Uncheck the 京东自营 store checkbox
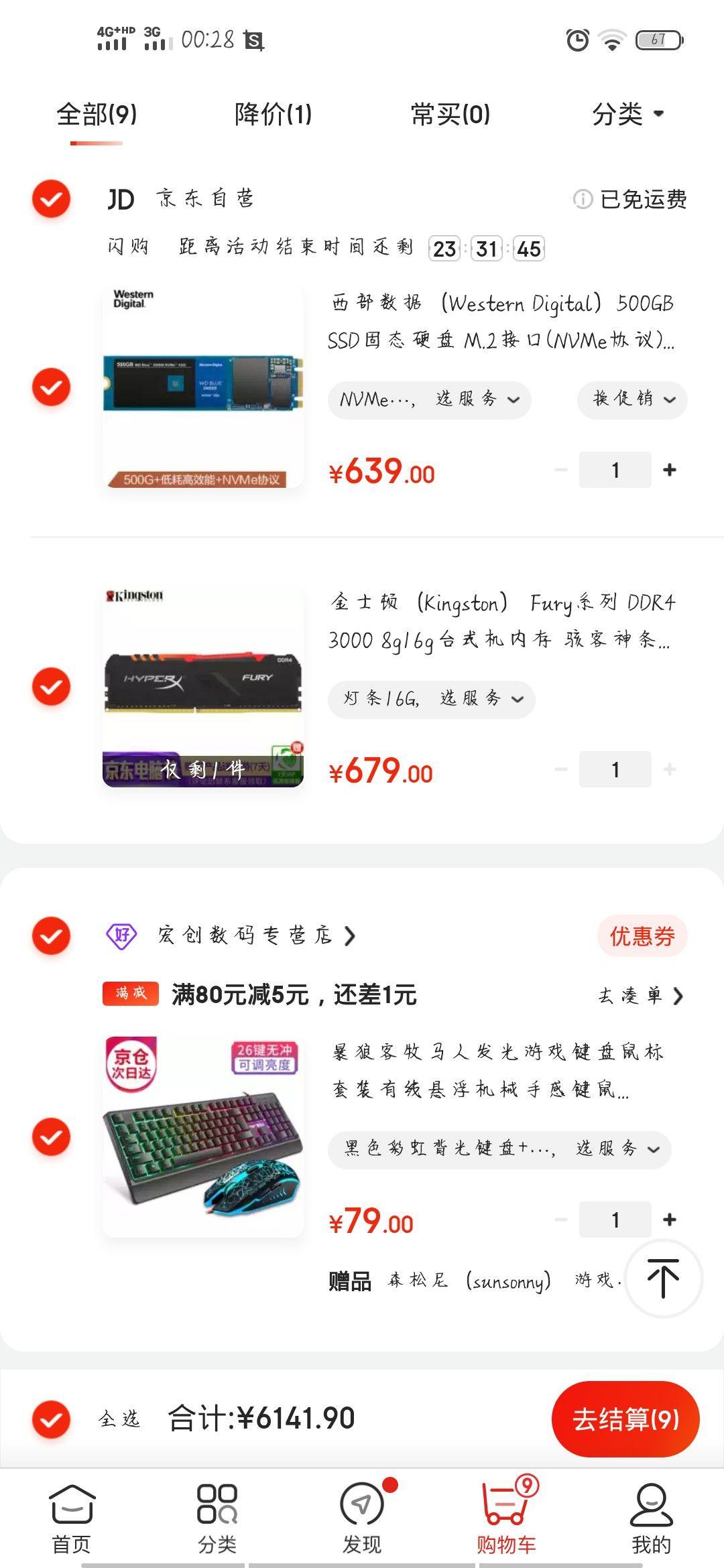Screen dimensions: 724x1568 [x=52, y=199]
